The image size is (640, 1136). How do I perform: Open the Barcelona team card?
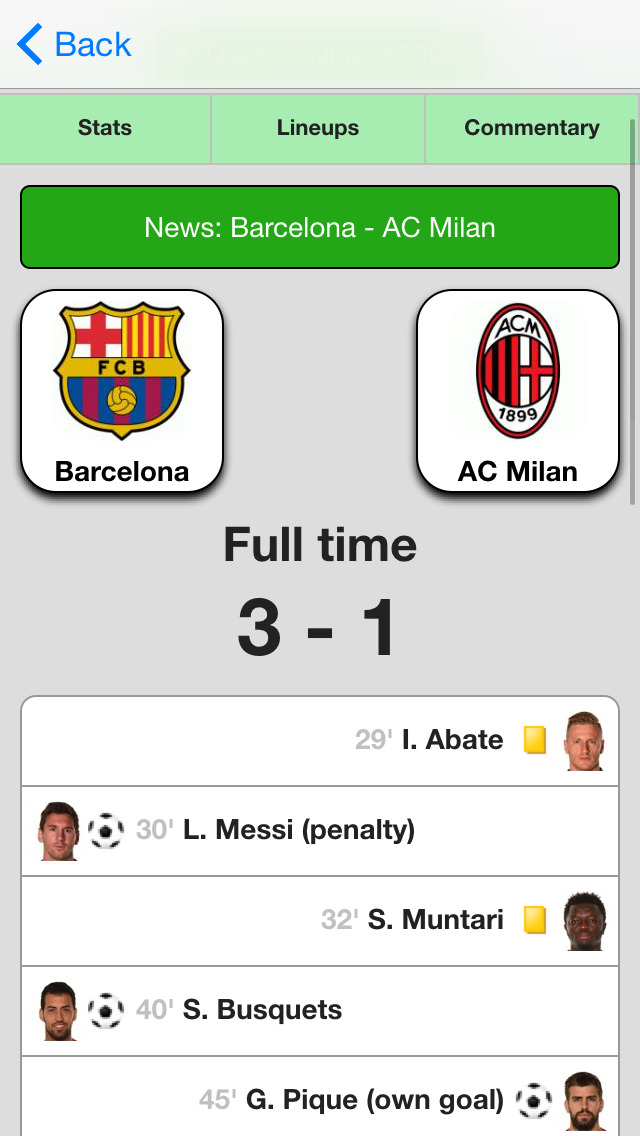click(x=122, y=391)
